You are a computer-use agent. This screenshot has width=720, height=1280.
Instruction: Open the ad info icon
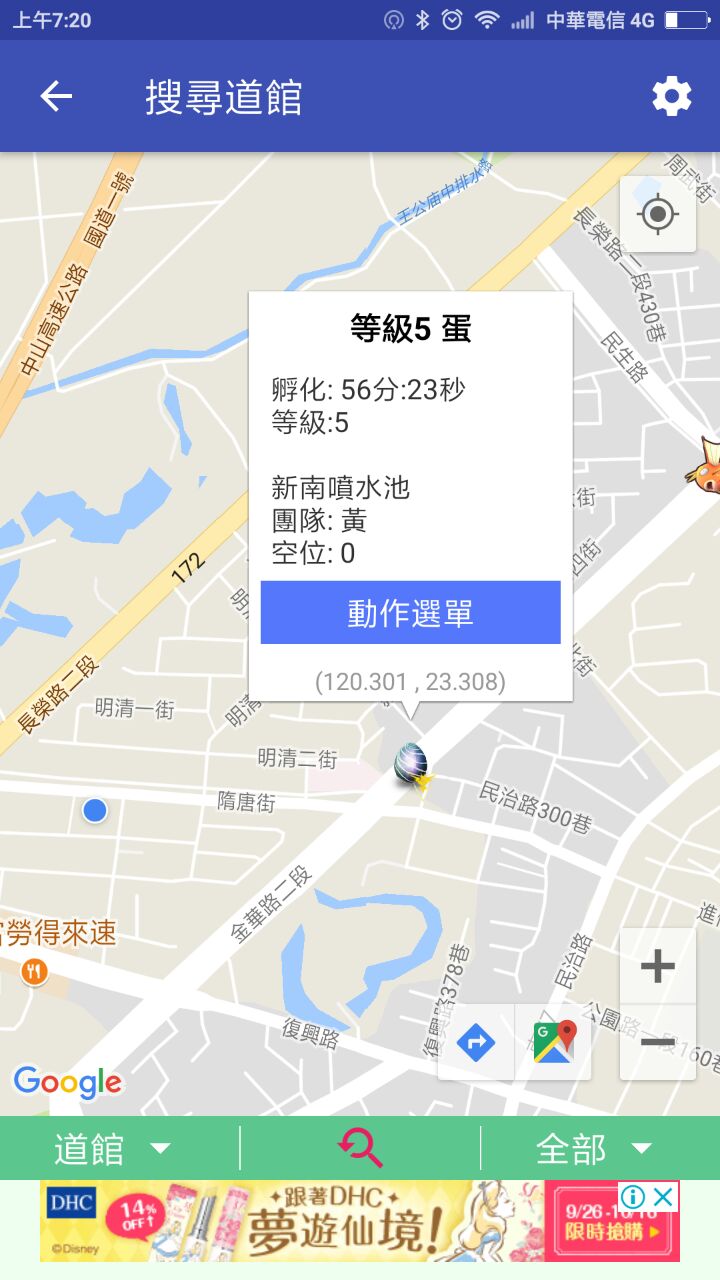(x=633, y=1197)
